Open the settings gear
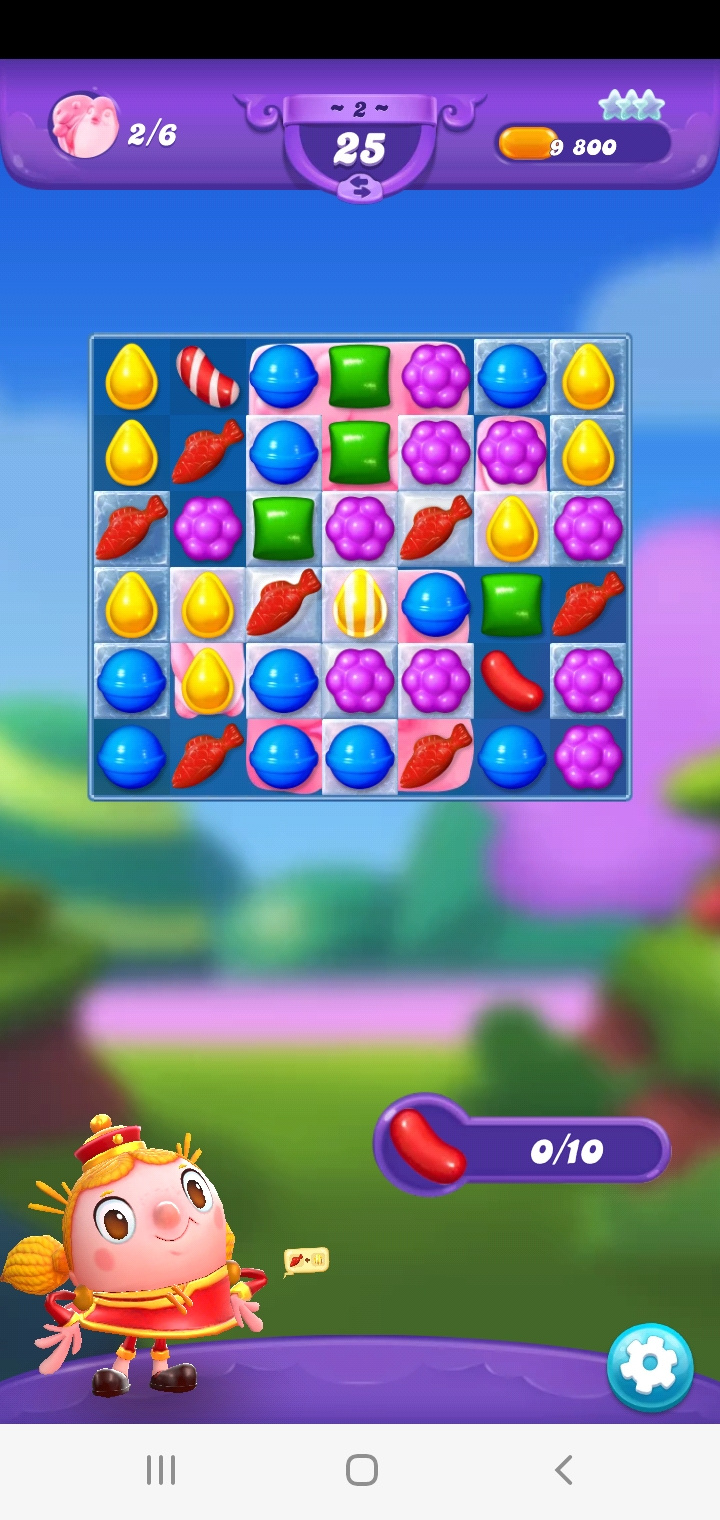 click(649, 1366)
